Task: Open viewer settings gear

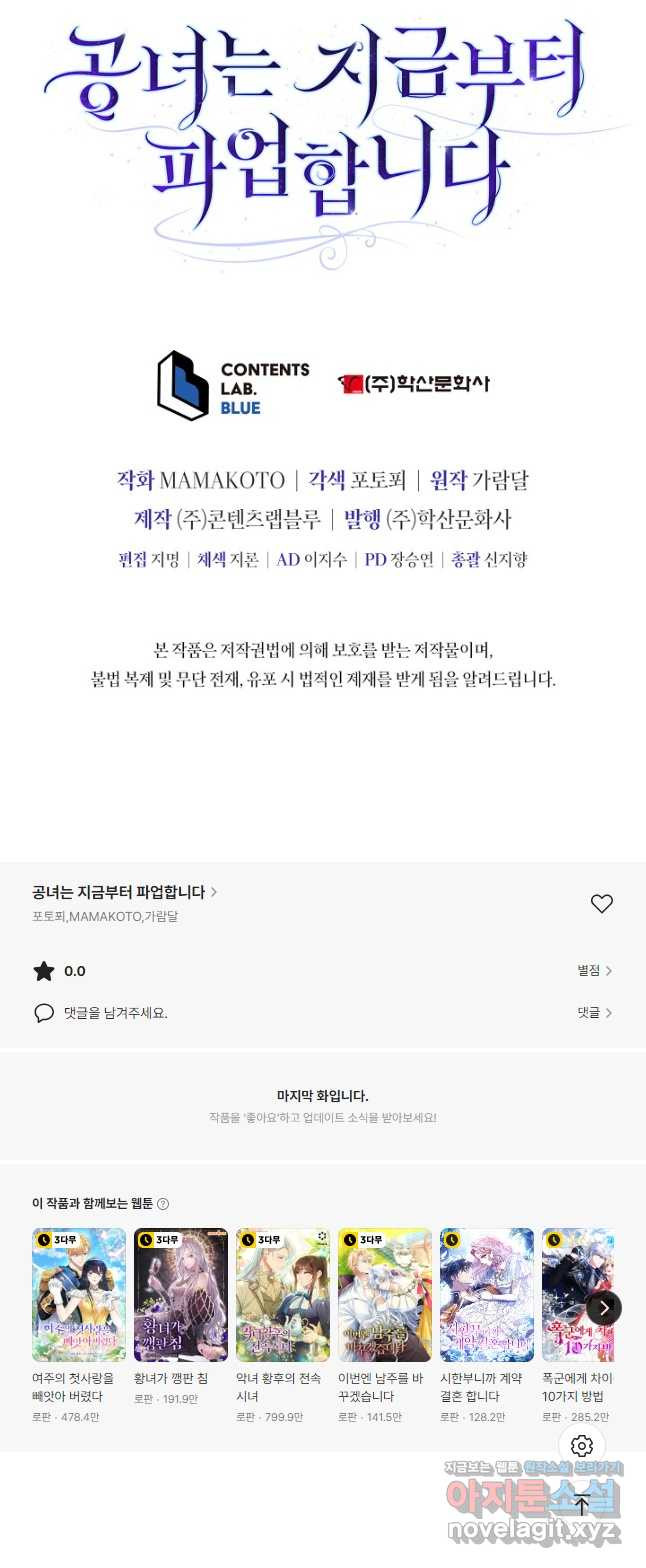Action: click(x=582, y=1445)
